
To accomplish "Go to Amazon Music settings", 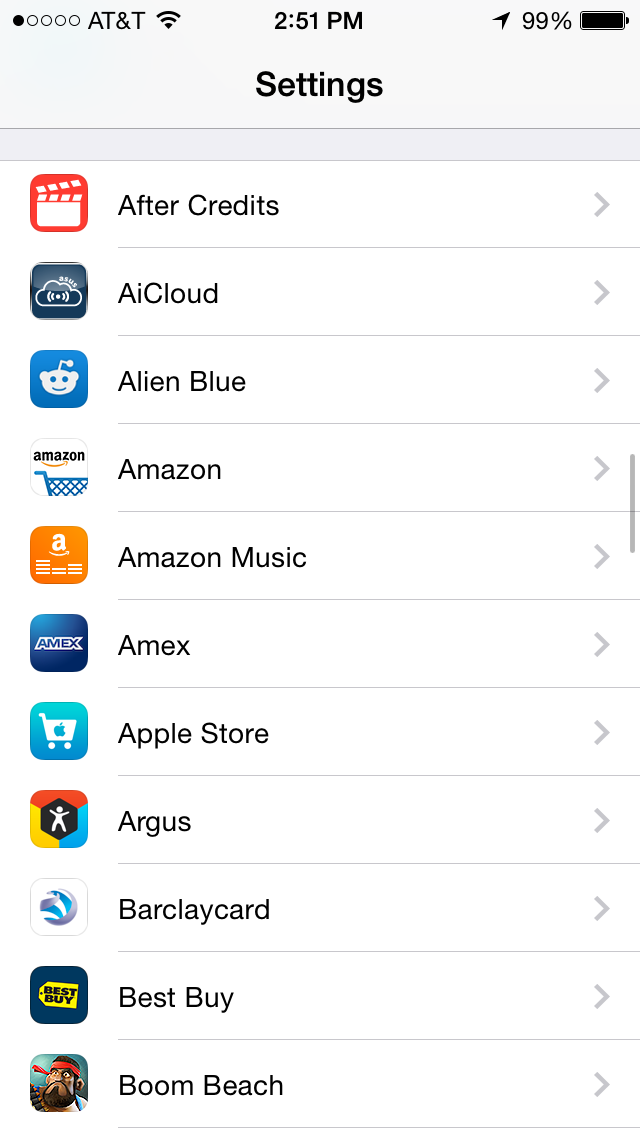I will [320, 556].
